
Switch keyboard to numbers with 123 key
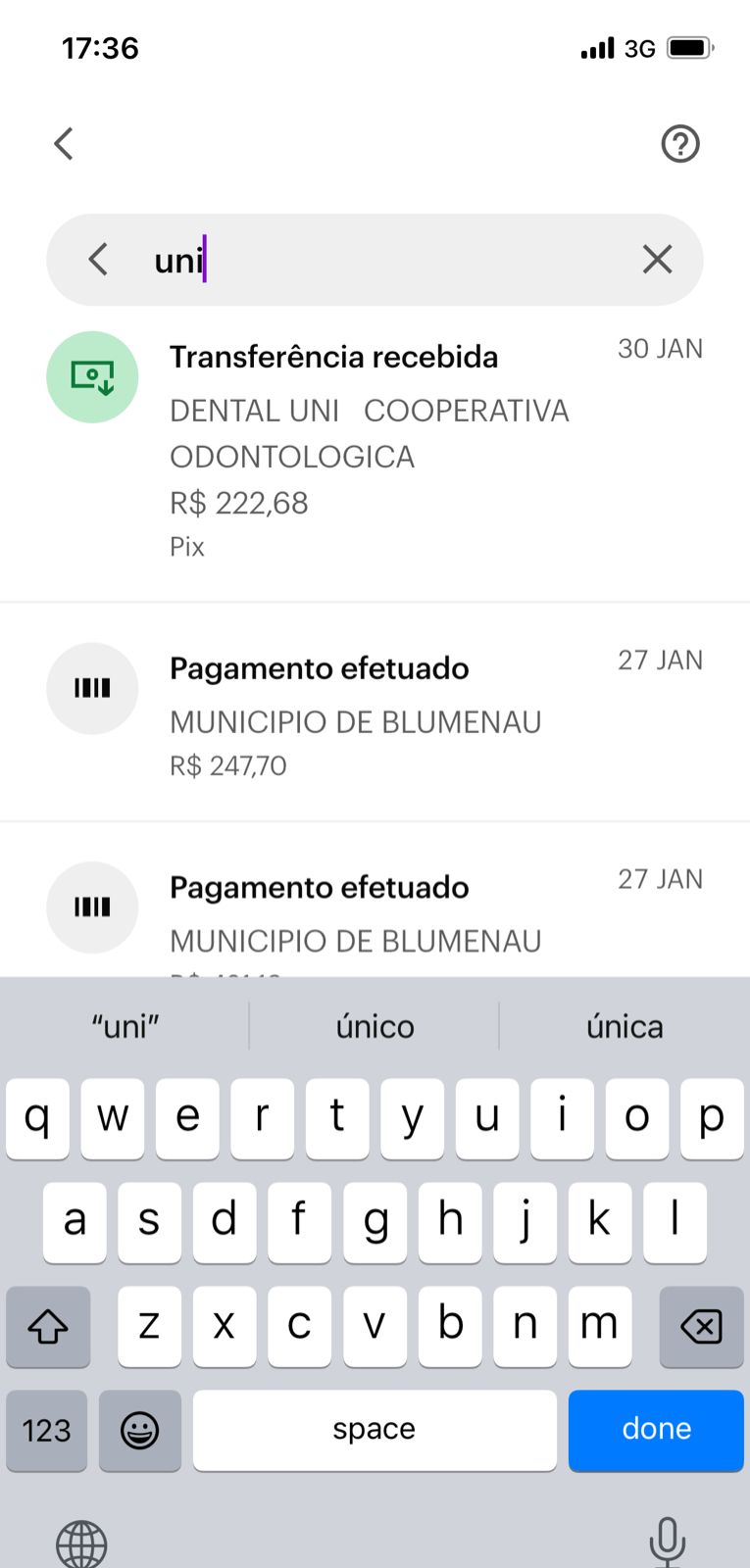(x=46, y=1430)
